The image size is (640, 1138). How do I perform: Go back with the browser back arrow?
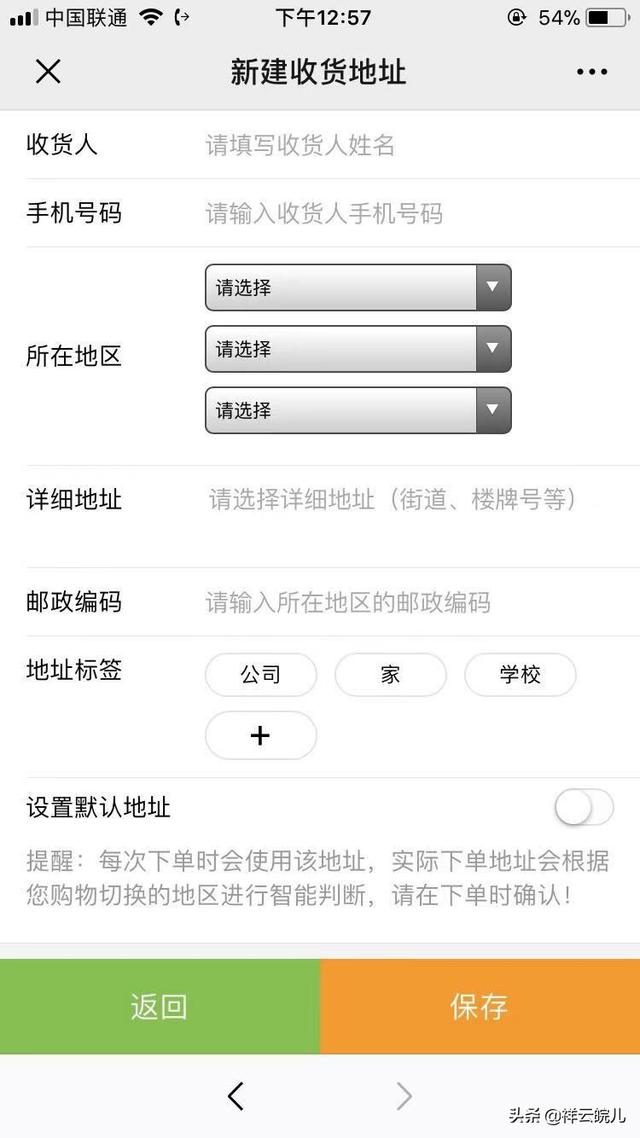point(236,1097)
